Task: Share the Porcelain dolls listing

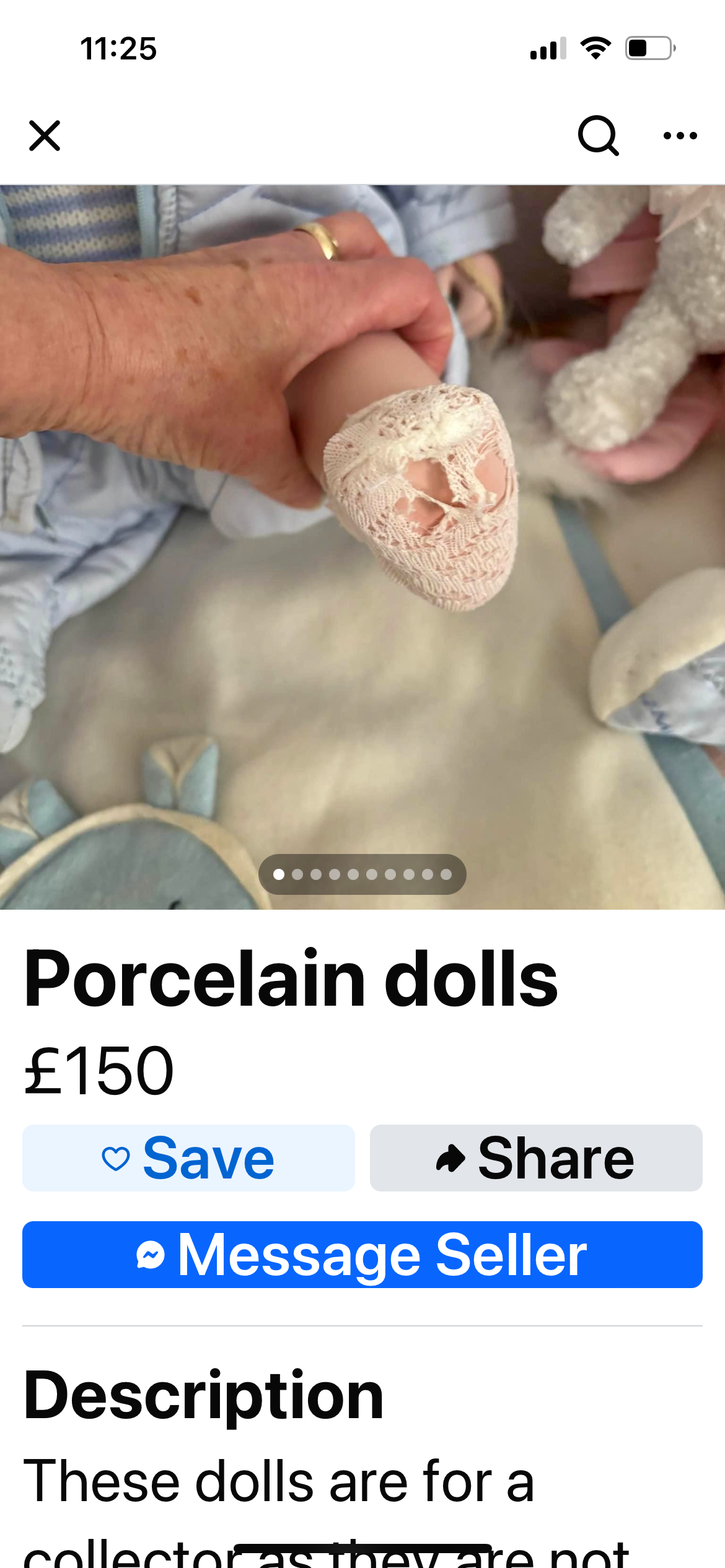Action: click(x=536, y=1158)
